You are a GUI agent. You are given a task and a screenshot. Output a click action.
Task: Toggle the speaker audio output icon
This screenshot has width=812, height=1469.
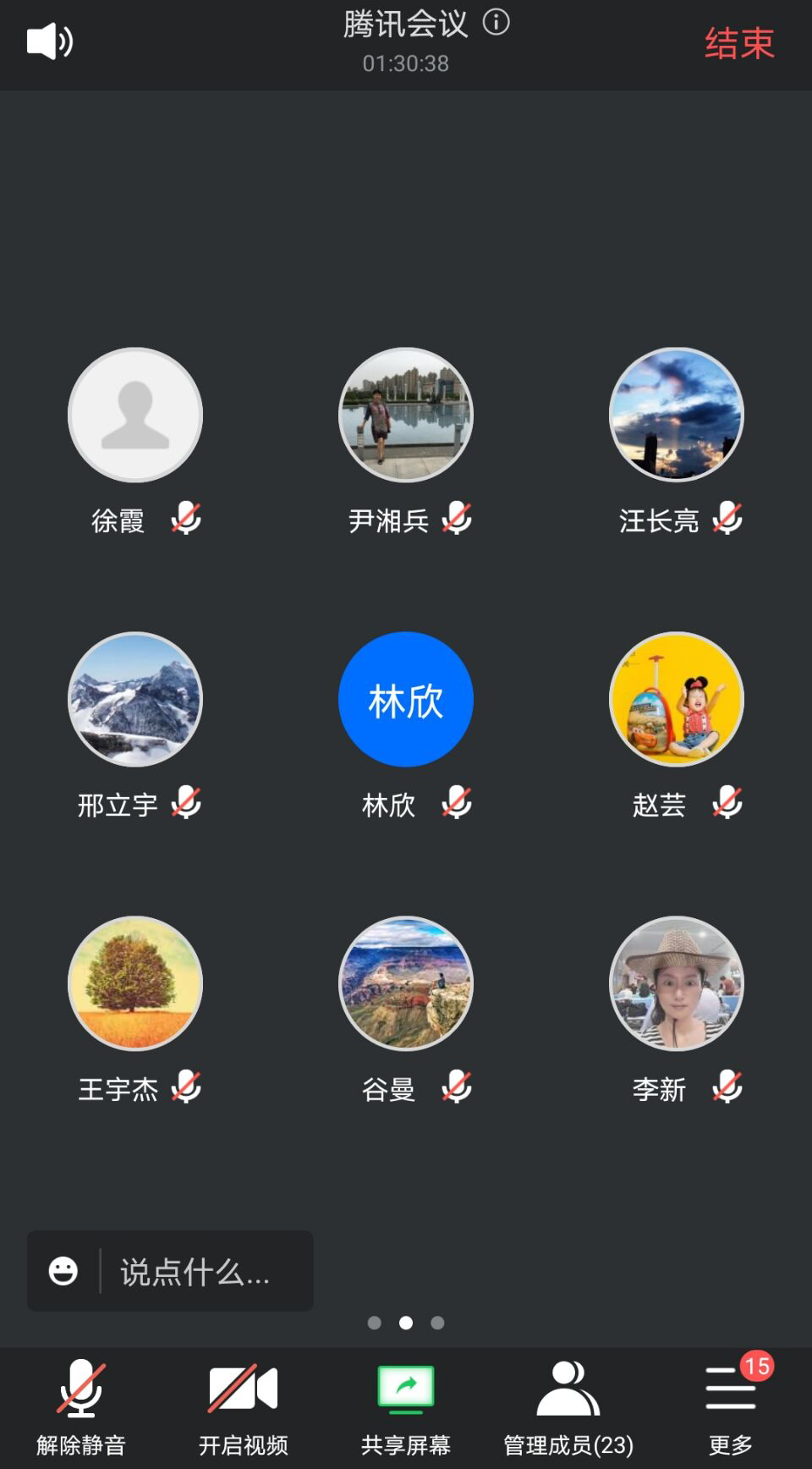click(50, 41)
